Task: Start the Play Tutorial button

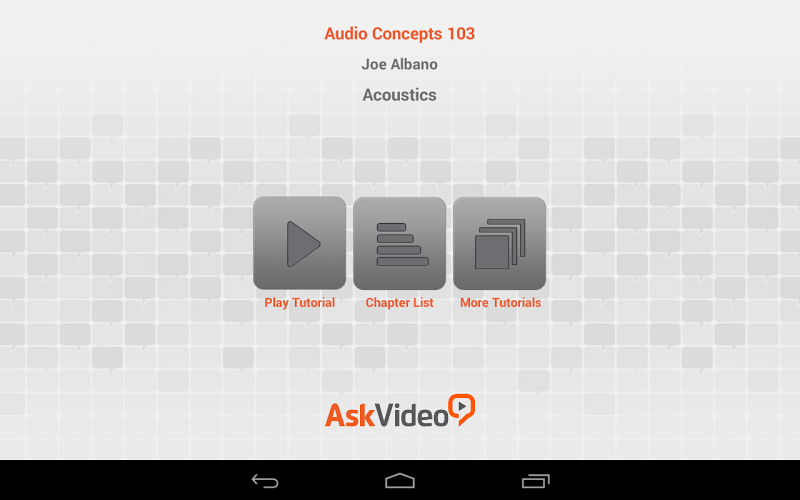Action: tap(299, 244)
